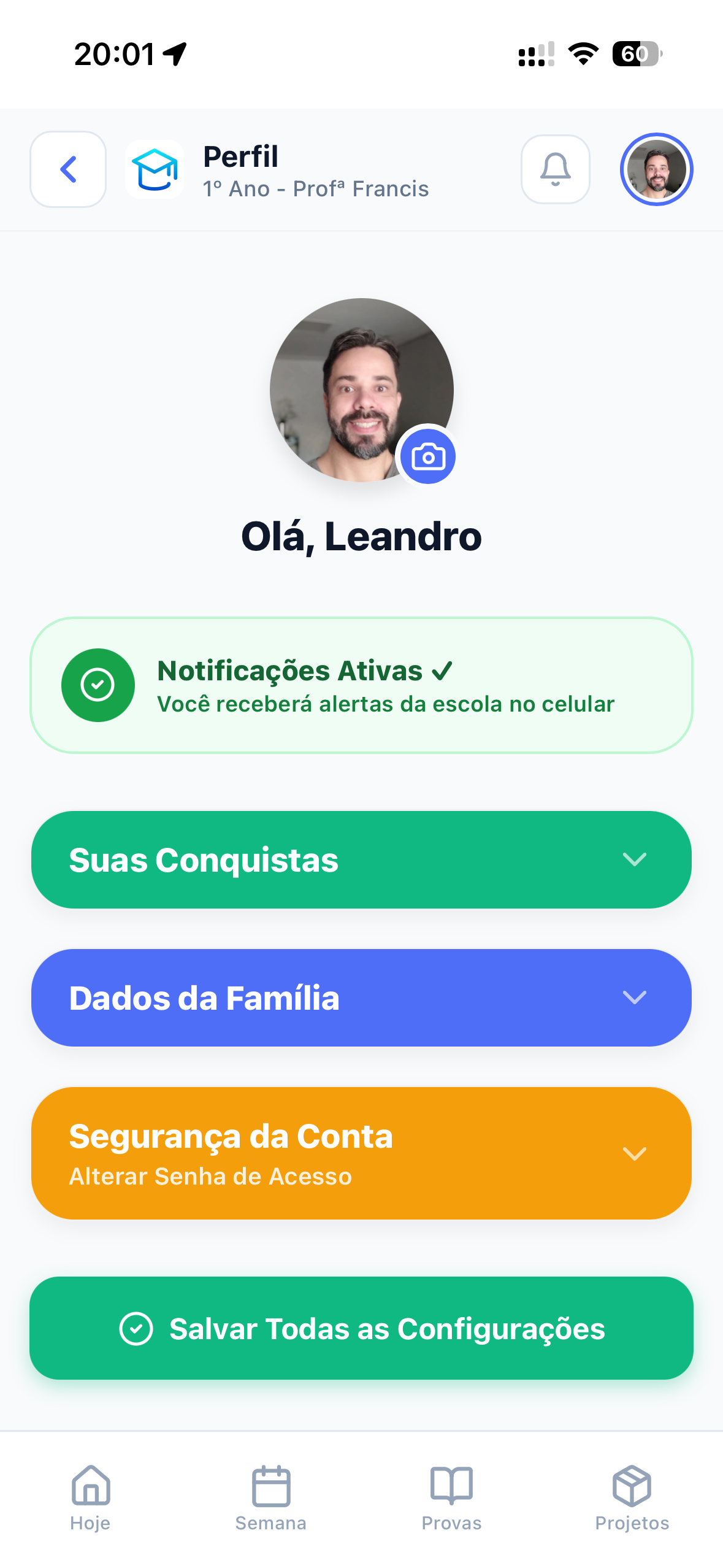Switch to the Semana tab
Viewport: 723px width, 1568px height.
tap(271, 1498)
